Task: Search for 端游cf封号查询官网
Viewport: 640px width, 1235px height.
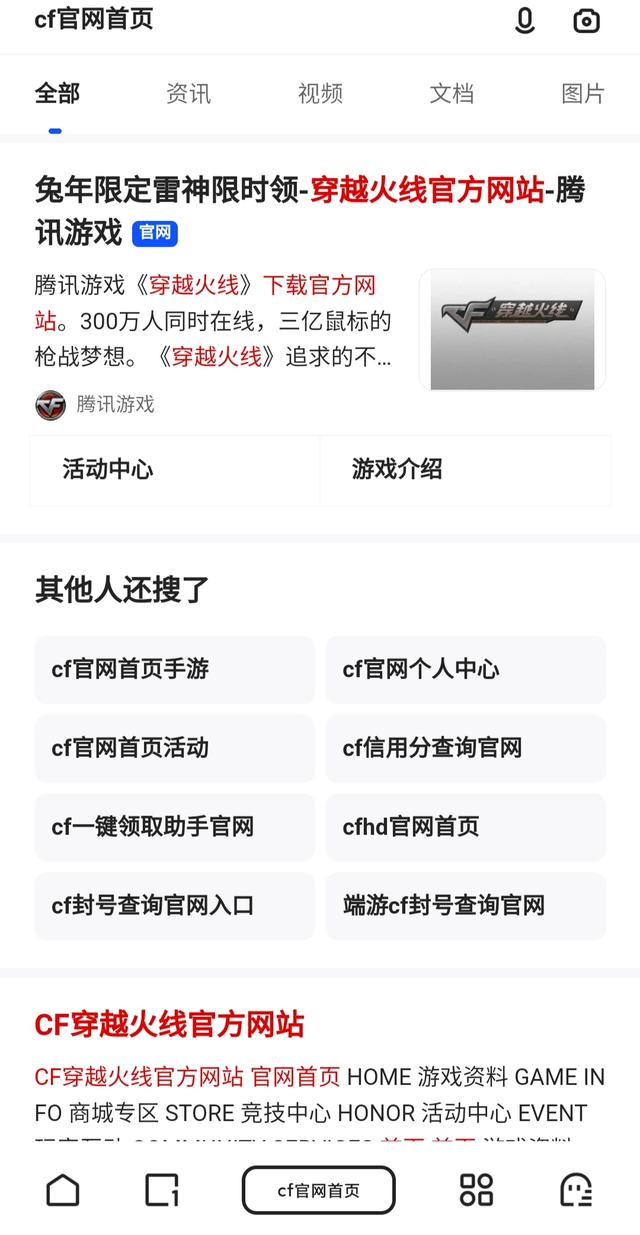Action: (465, 906)
